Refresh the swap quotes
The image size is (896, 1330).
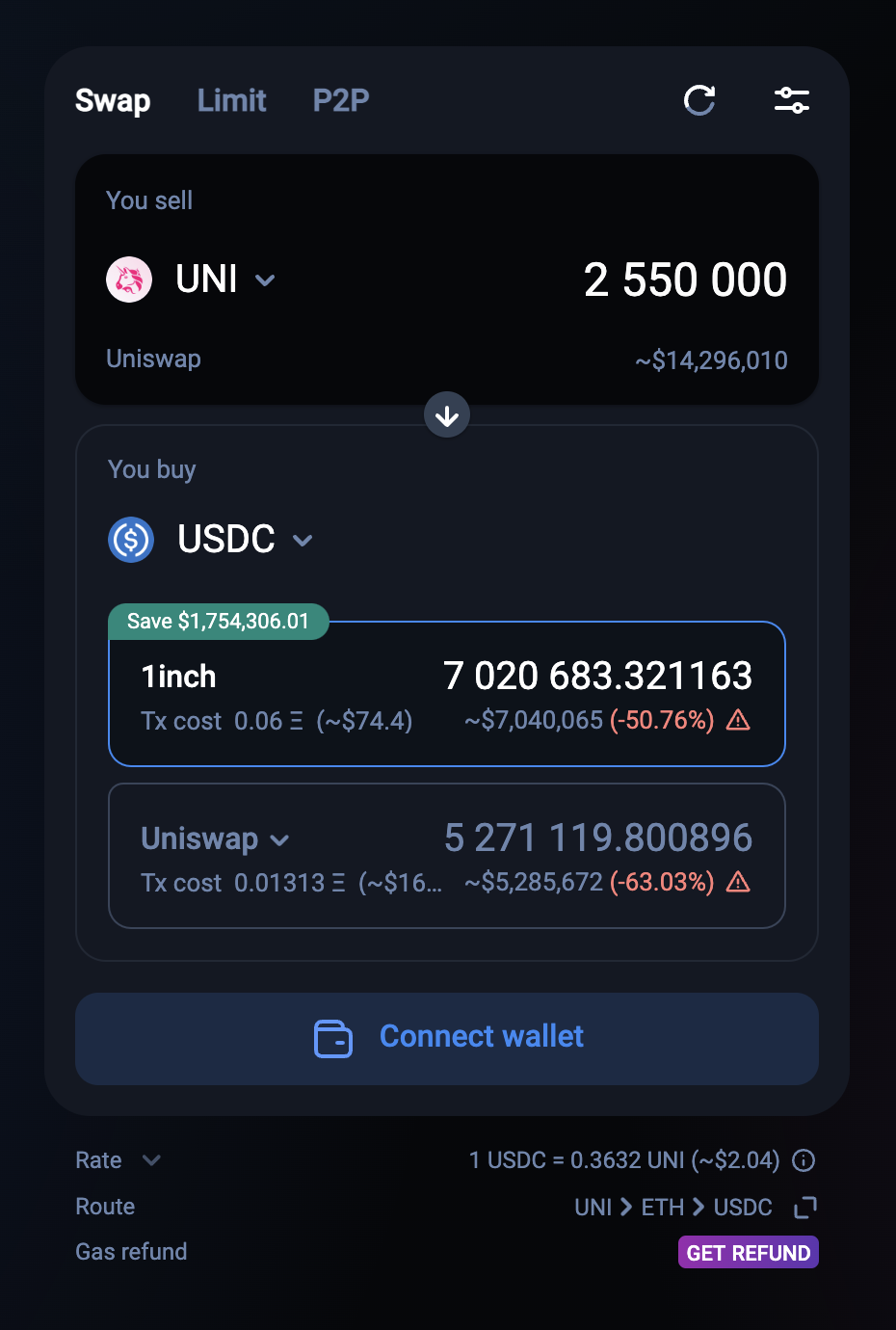coord(699,100)
